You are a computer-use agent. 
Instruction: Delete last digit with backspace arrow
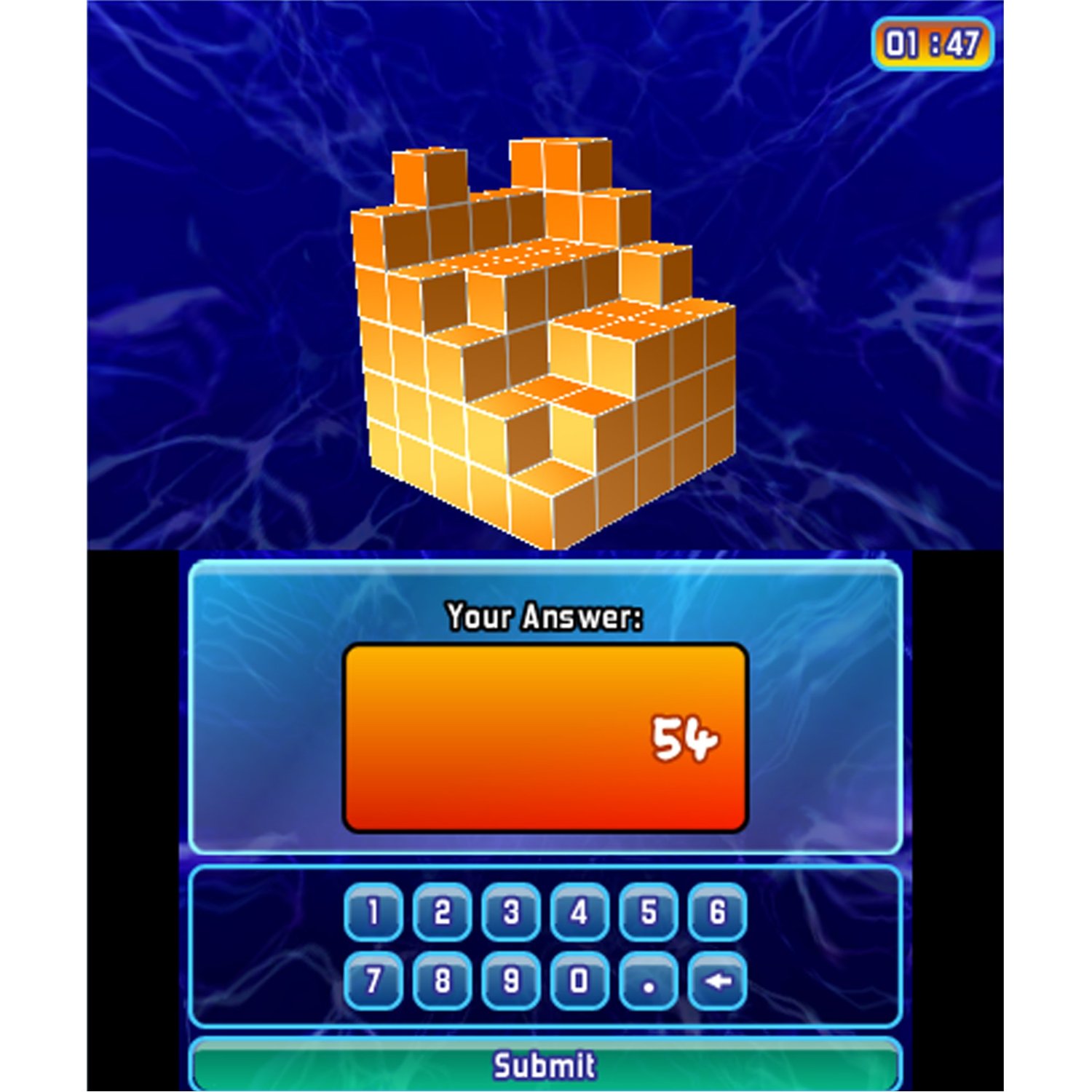tap(717, 981)
